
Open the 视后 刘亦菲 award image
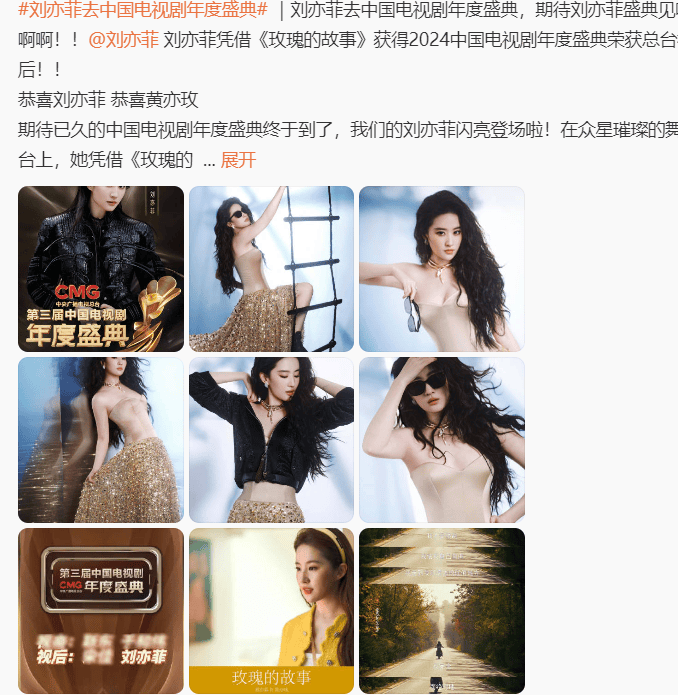click(101, 610)
